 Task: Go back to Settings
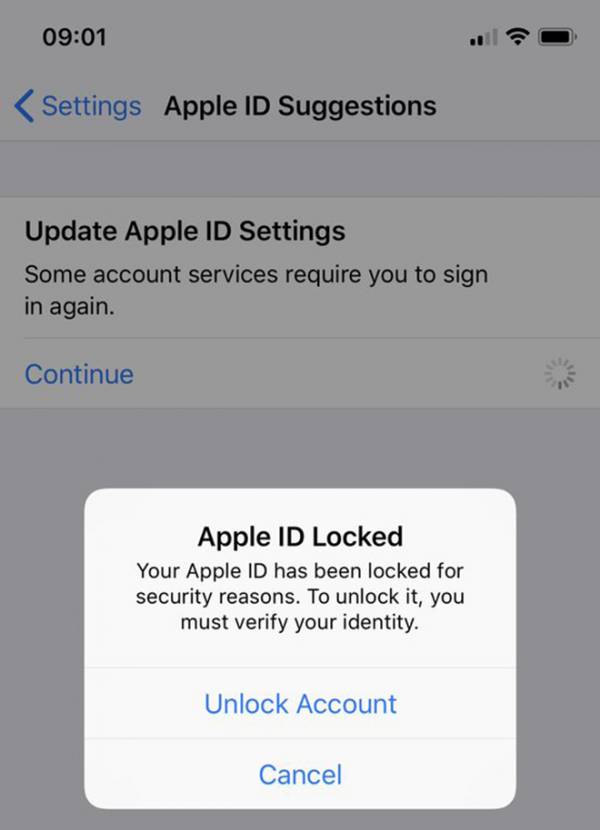click(x=78, y=106)
